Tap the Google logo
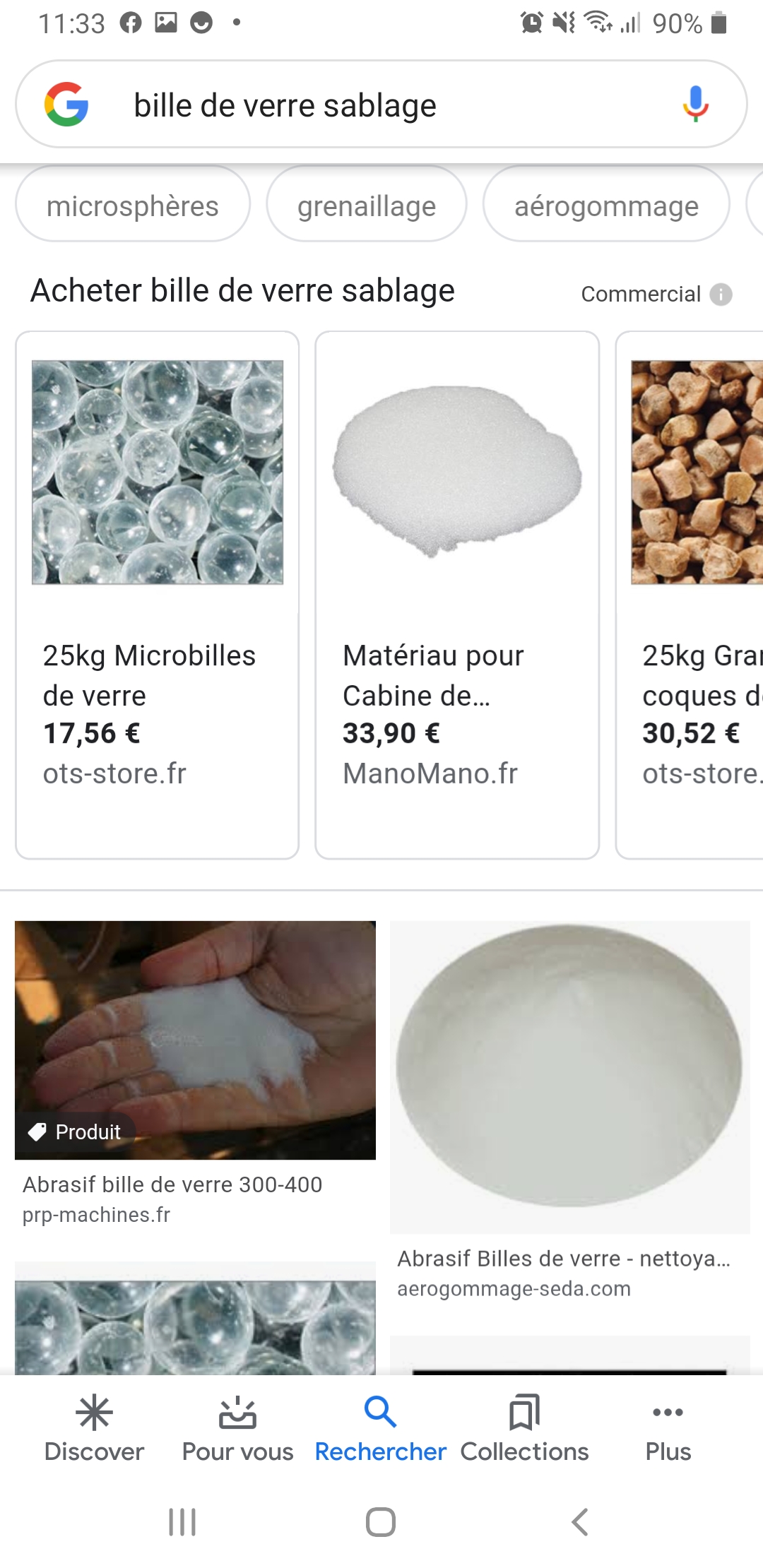Image resolution: width=763 pixels, height=1568 pixels. click(66, 105)
